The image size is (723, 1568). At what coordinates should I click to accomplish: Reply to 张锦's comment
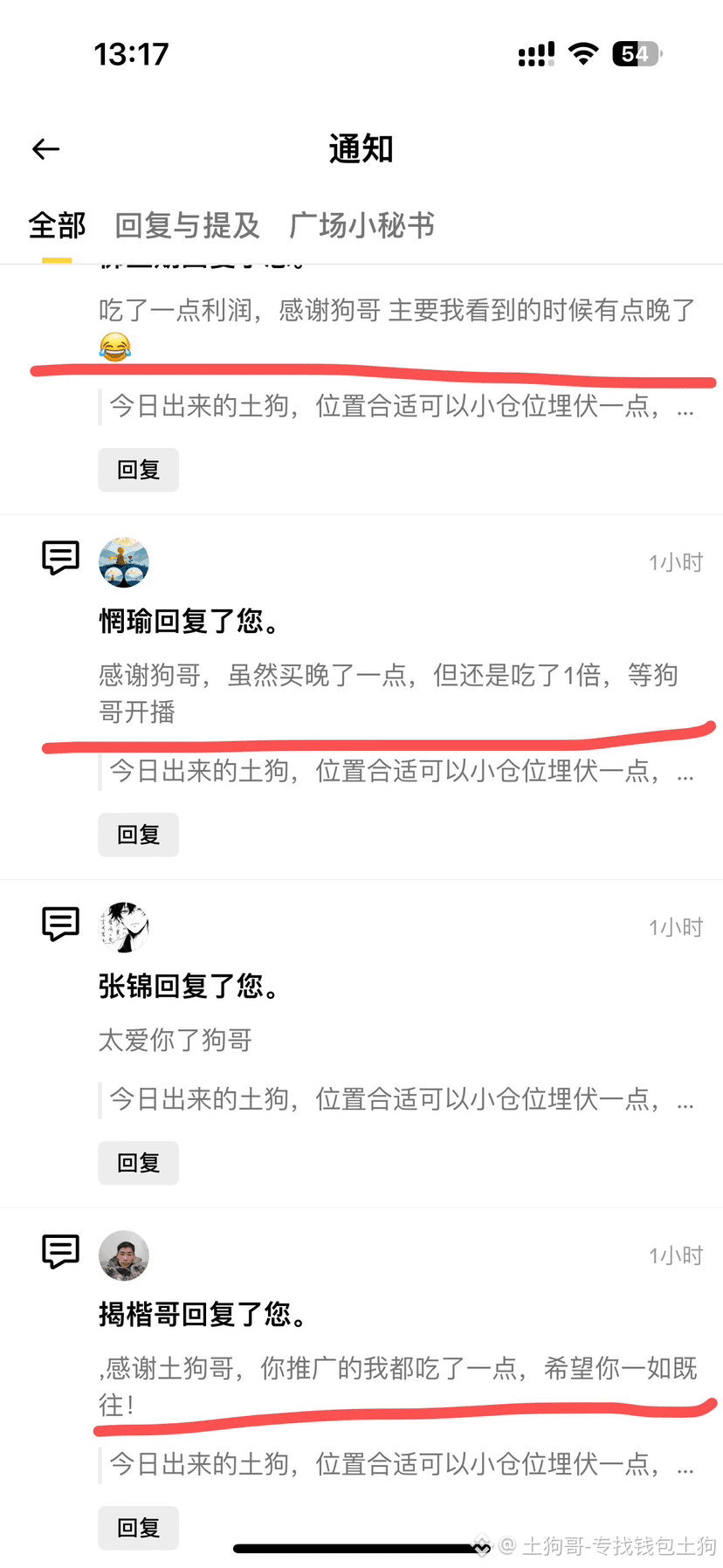point(138,1163)
